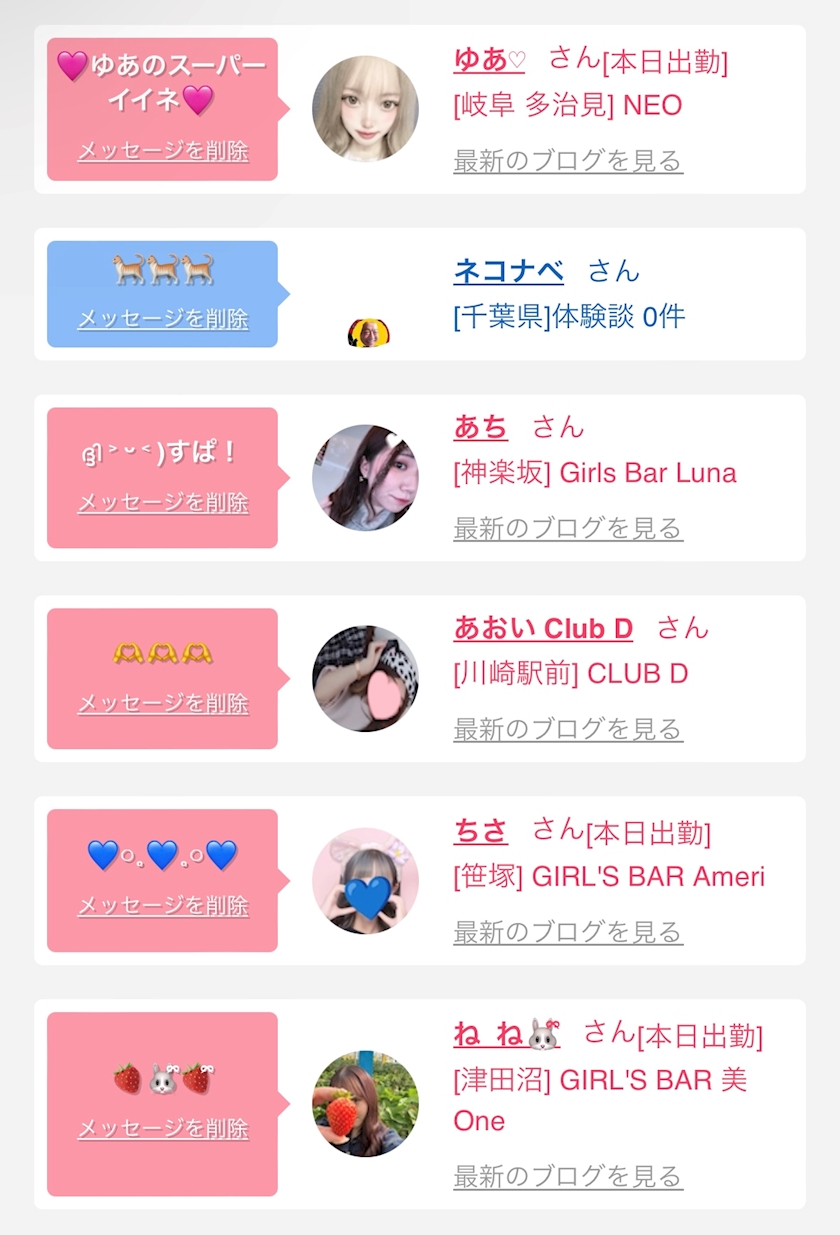The height and width of the screenshot is (1235, 840).
Task: Delete the cat emoji message from ネコナベ
Action: click(163, 319)
